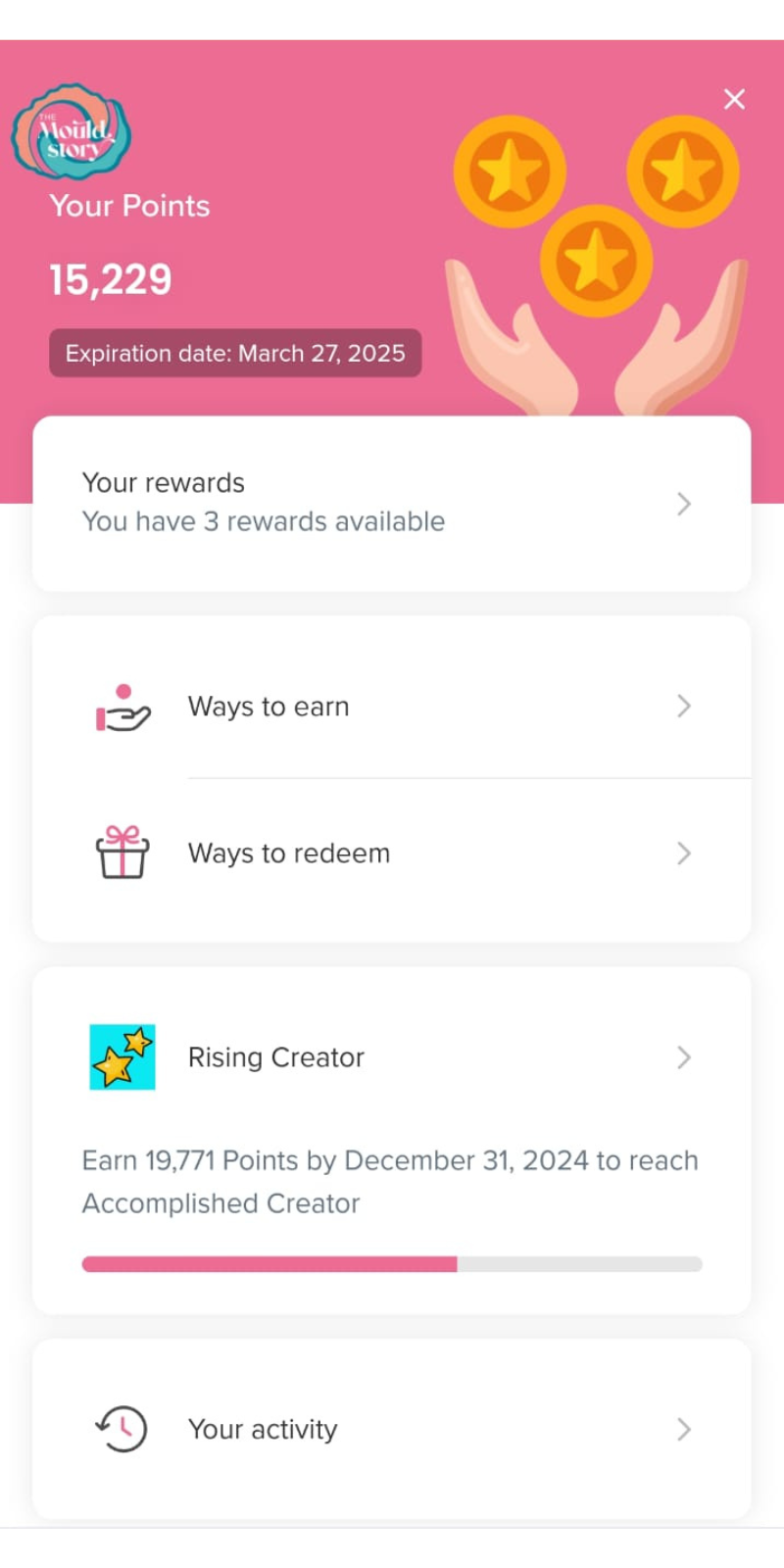View Rising Creator tier details
This screenshot has width=784, height=1568.
click(392, 1057)
